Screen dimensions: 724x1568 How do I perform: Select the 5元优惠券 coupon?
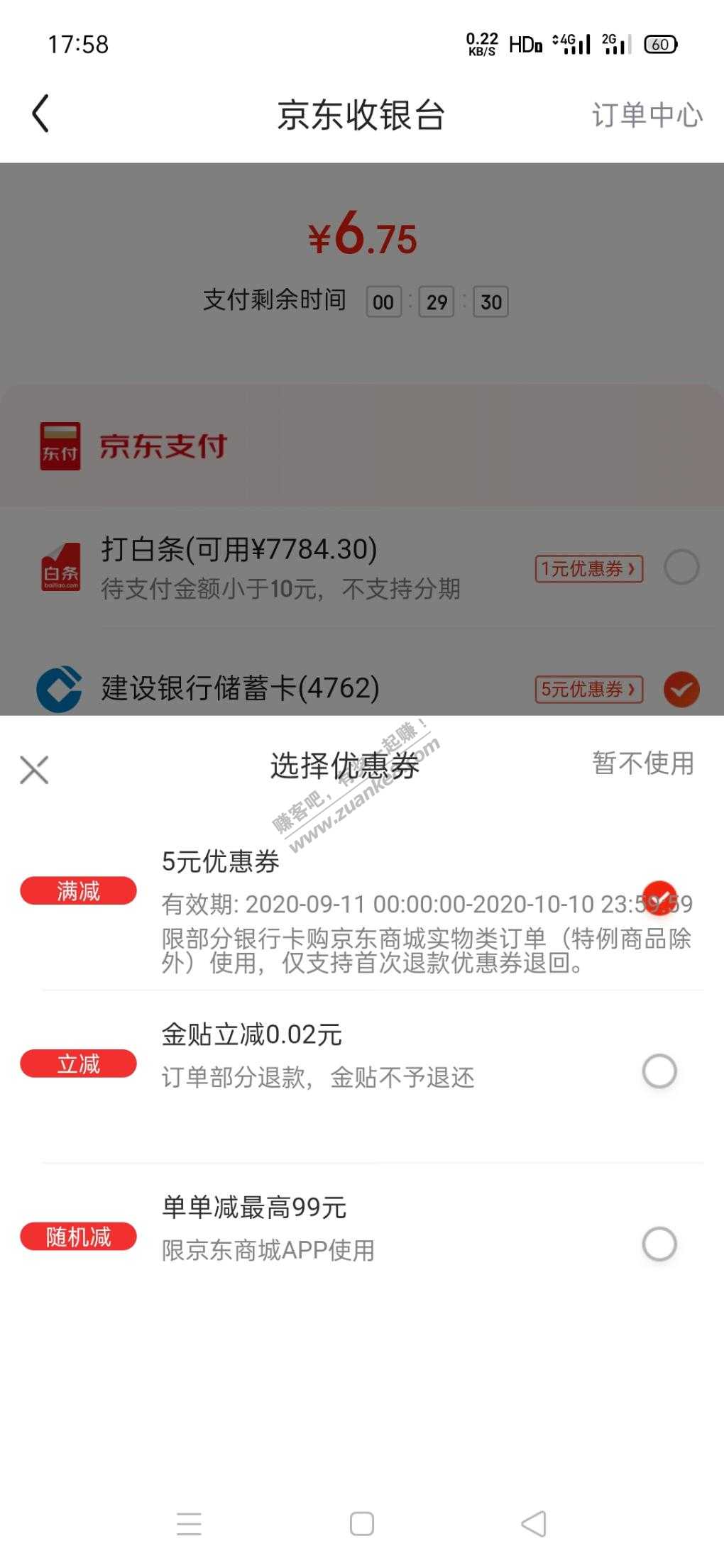(659, 898)
